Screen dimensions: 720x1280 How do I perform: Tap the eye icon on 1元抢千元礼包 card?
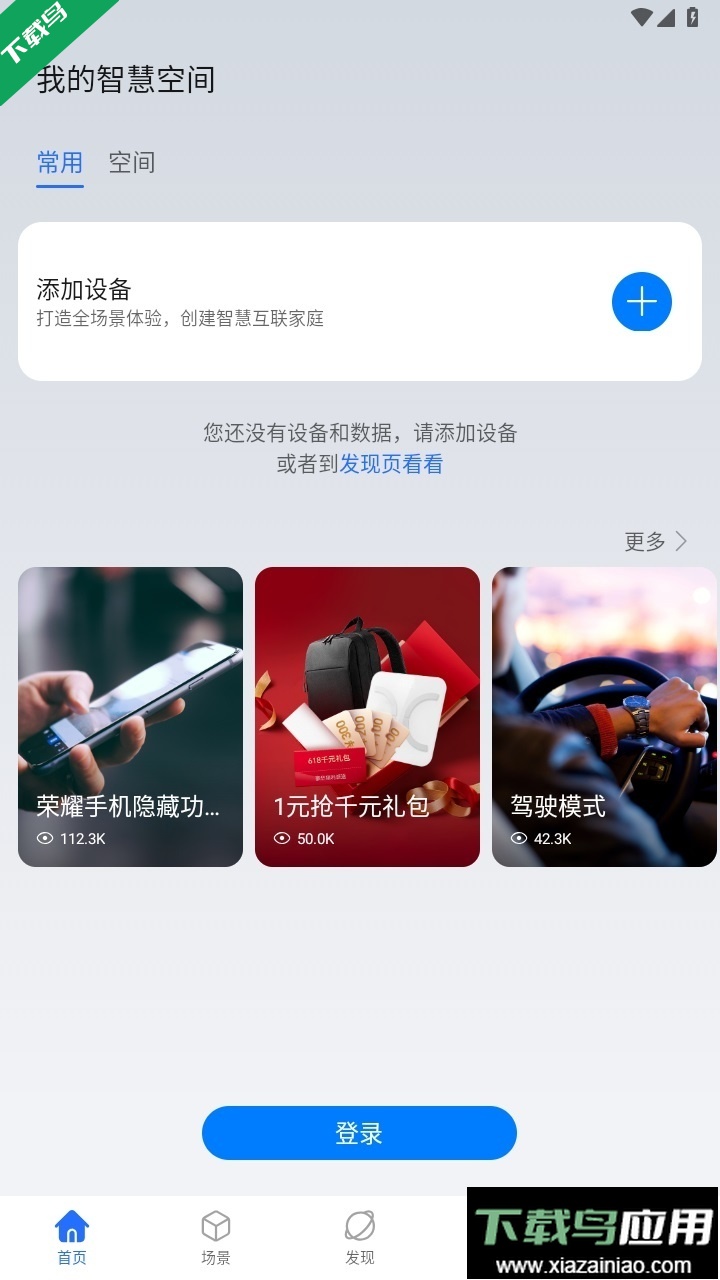pyautogui.click(x=282, y=838)
